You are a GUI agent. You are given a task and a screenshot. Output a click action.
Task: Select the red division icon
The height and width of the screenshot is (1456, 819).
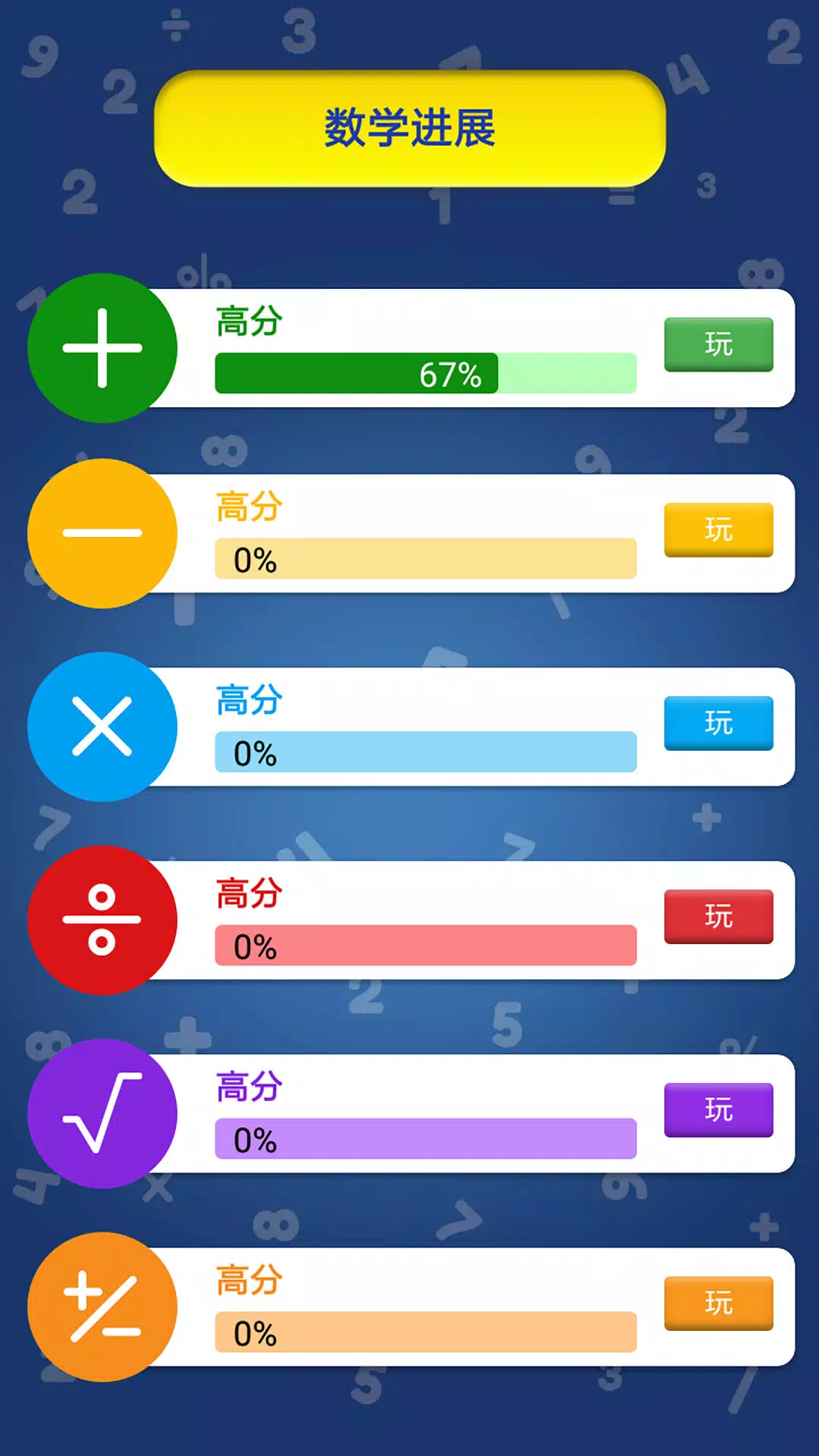(102, 919)
